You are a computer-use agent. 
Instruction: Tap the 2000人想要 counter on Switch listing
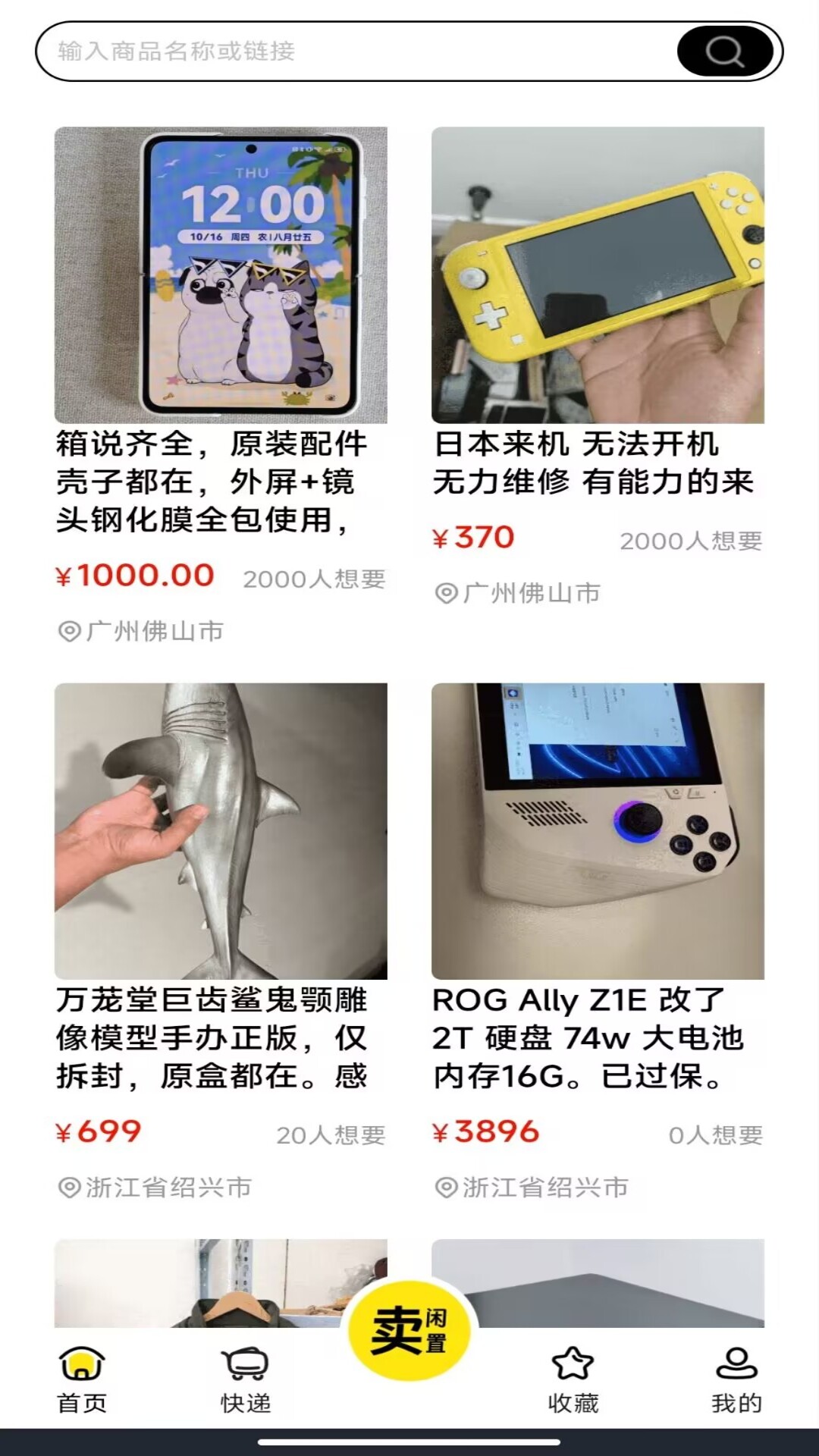pos(692,541)
